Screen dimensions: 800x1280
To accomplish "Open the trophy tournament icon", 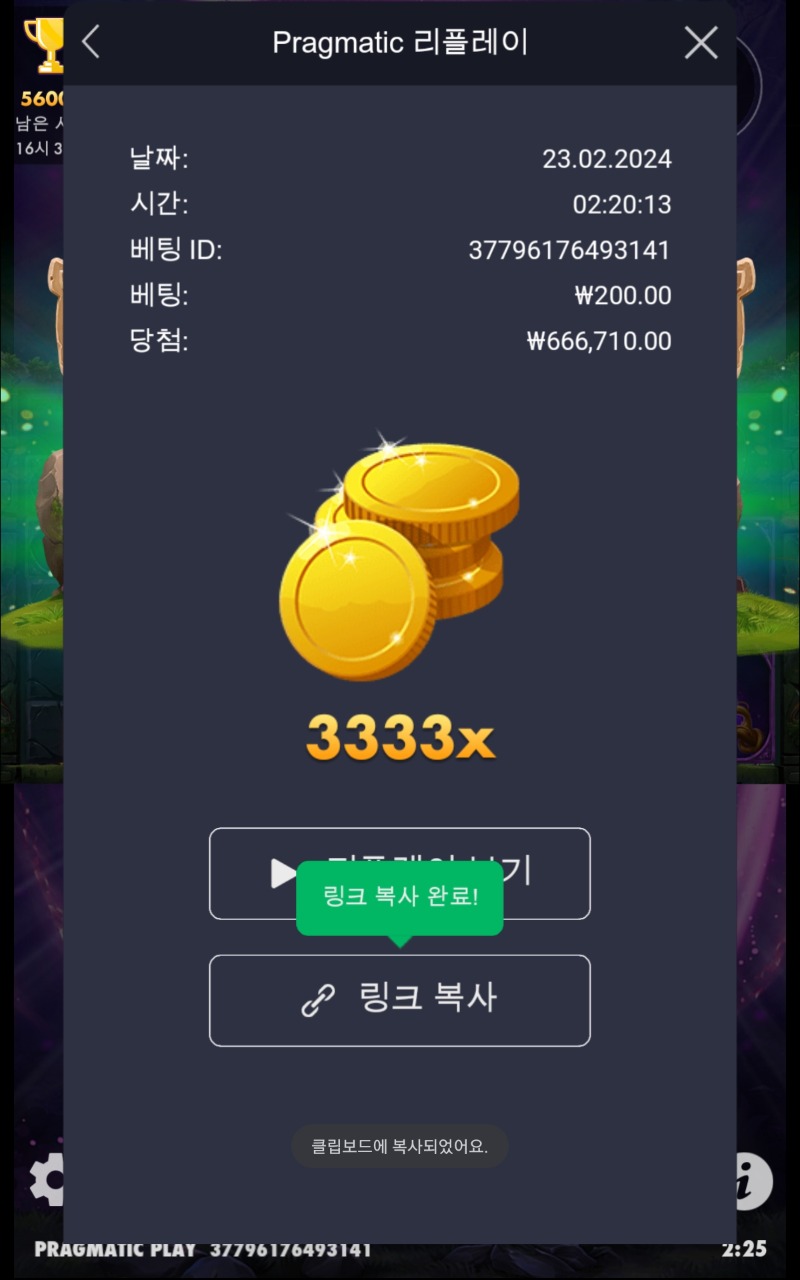I will click(x=42, y=46).
